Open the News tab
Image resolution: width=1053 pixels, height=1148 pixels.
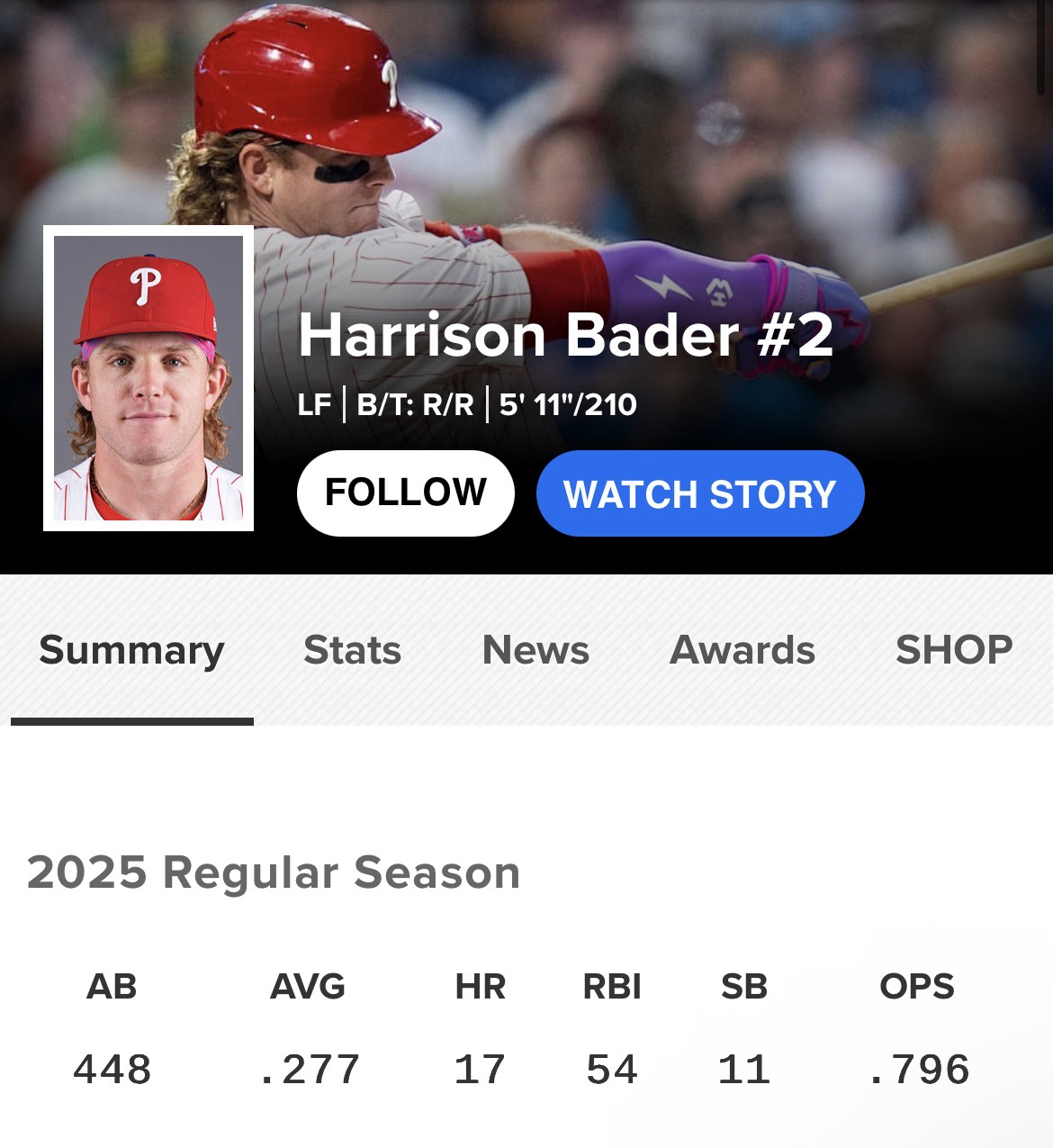tap(535, 650)
